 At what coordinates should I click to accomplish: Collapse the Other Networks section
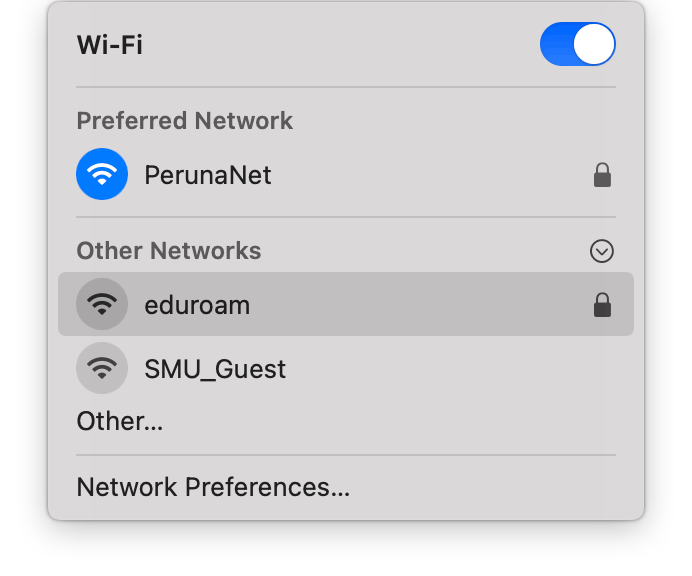point(601,251)
